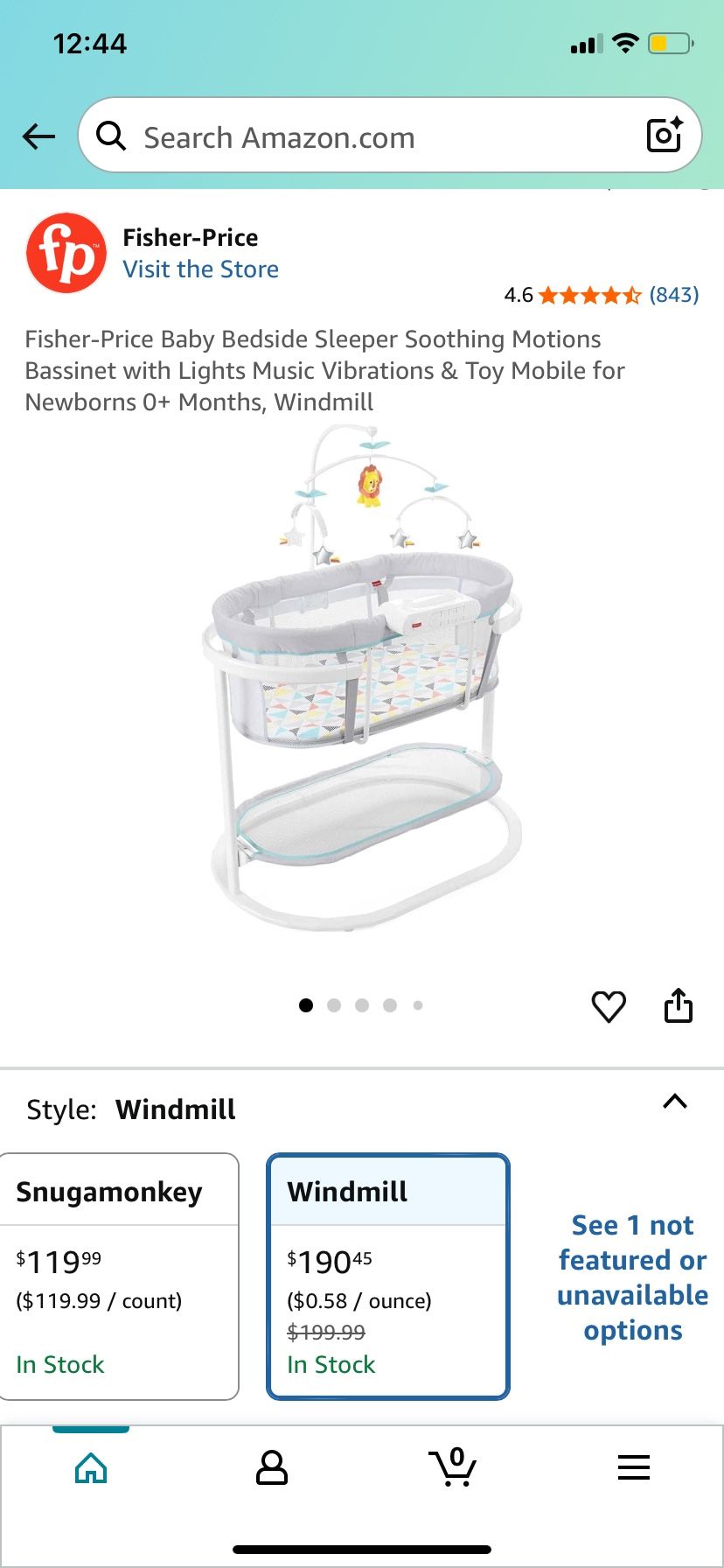Tap the second carousel dot indicator
This screenshot has height=1568, width=724.
tap(334, 1005)
